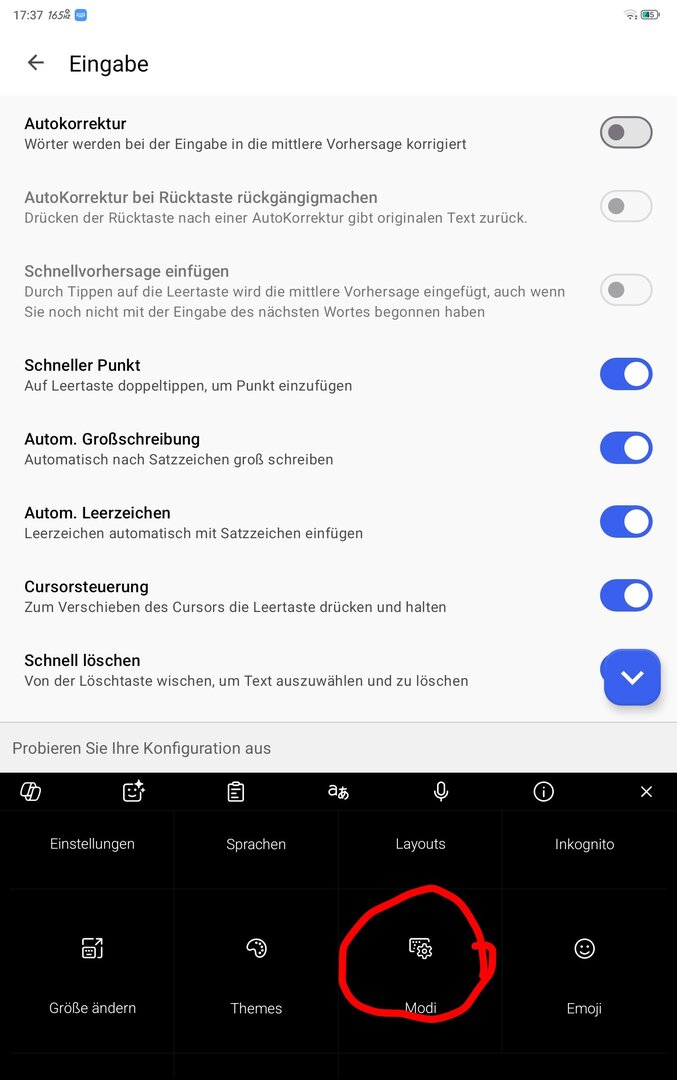This screenshot has height=1080, width=677.
Task: Open the keyboard translator
Action: click(x=338, y=792)
